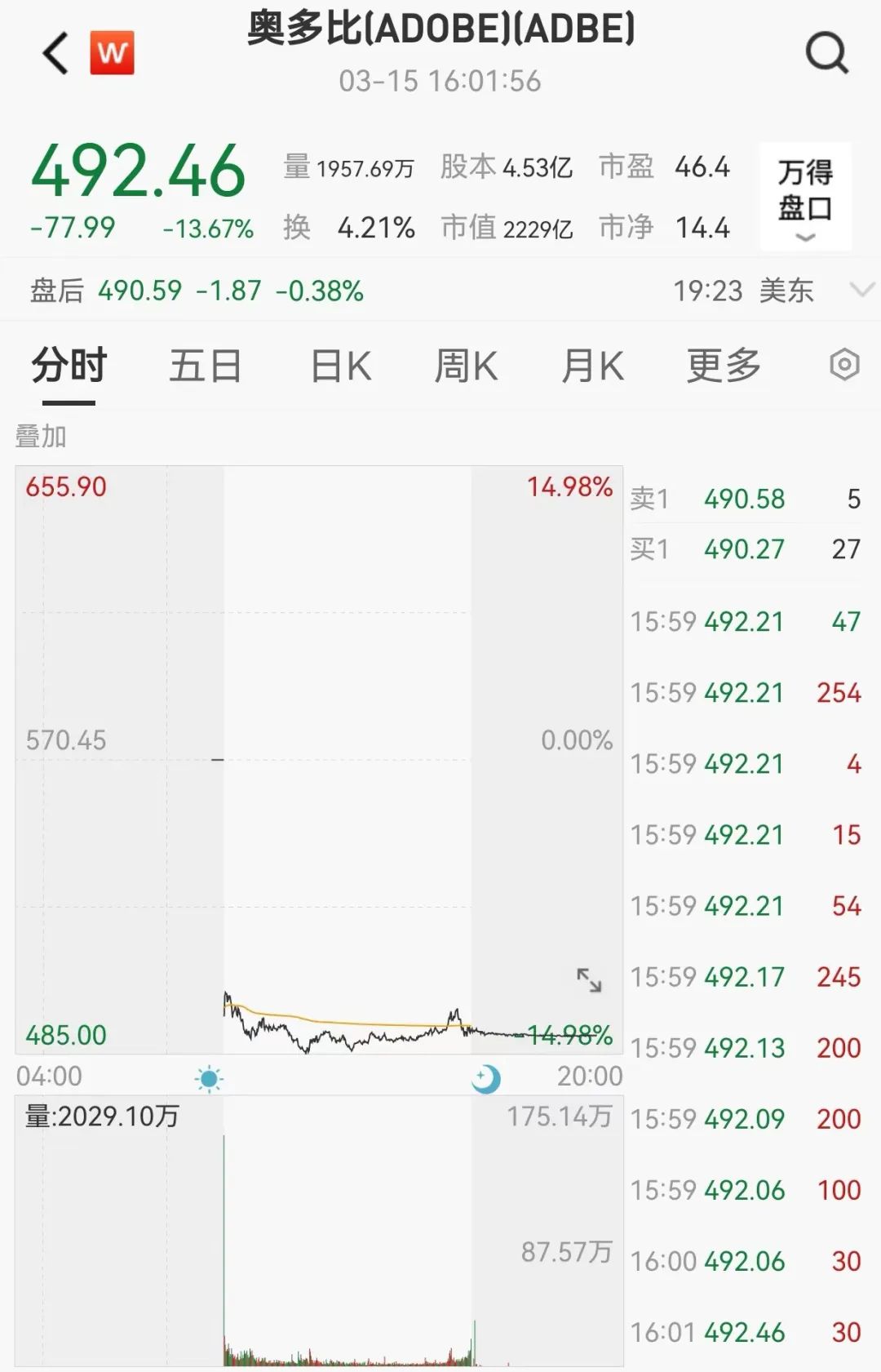Go back using the top-left arrow
The width and height of the screenshot is (881, 1372).
pos(55,54)
